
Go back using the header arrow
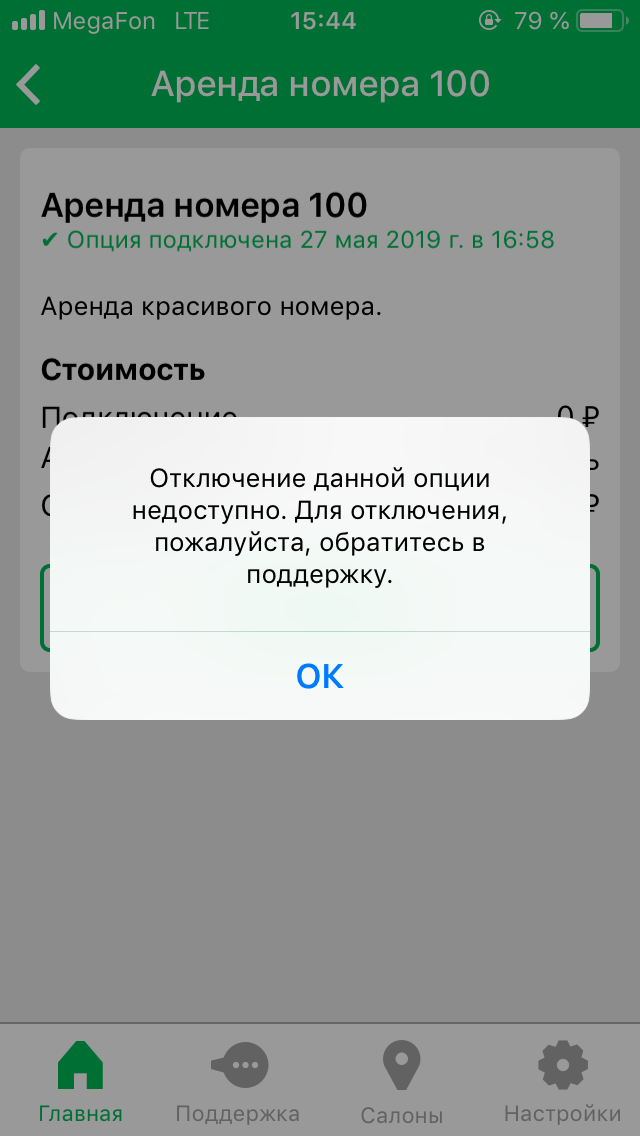30,85
